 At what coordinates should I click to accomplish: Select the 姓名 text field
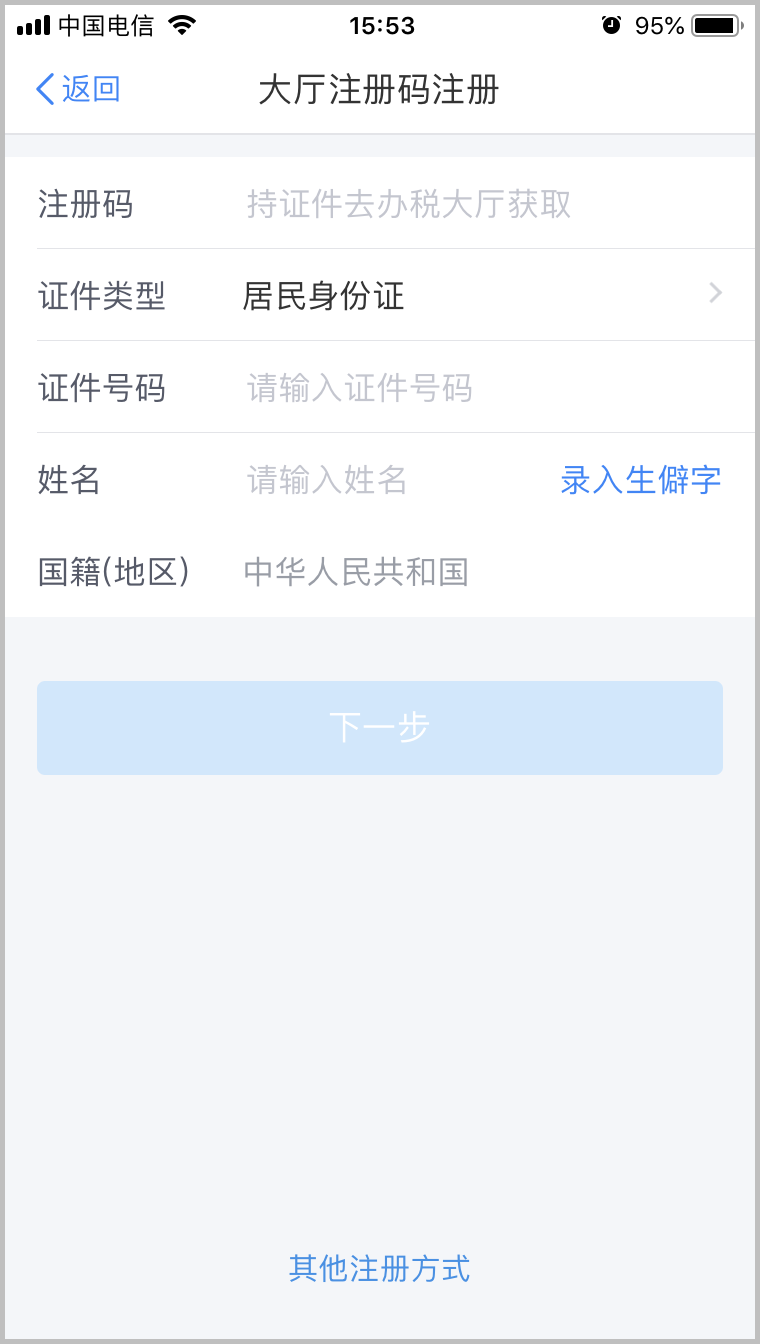[x=395, y=480]
